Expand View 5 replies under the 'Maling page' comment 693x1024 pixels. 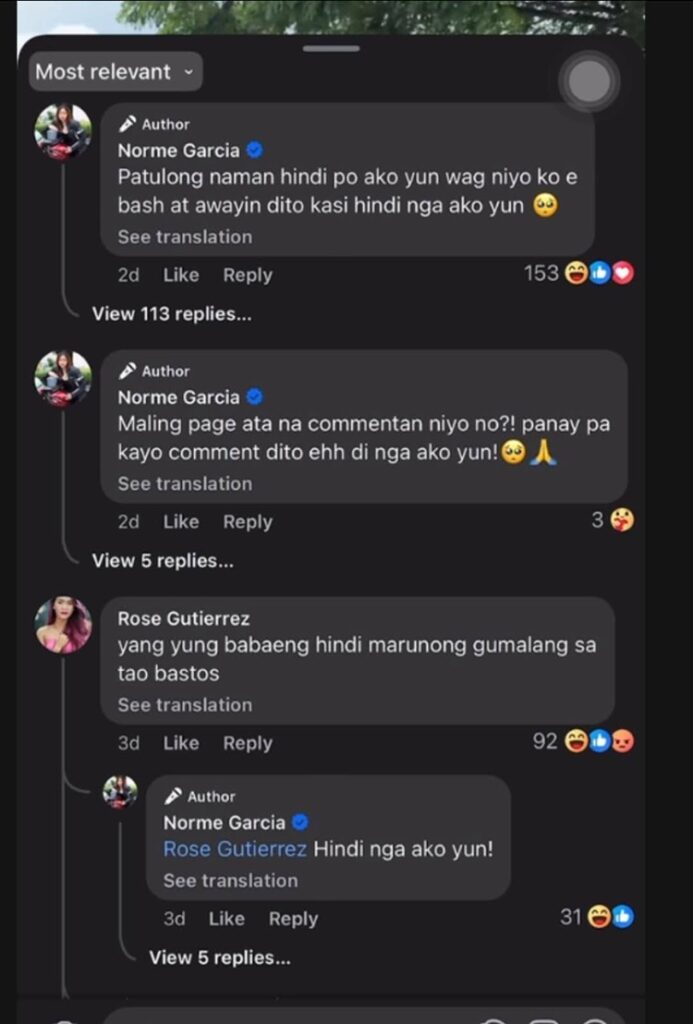point(162,561)
